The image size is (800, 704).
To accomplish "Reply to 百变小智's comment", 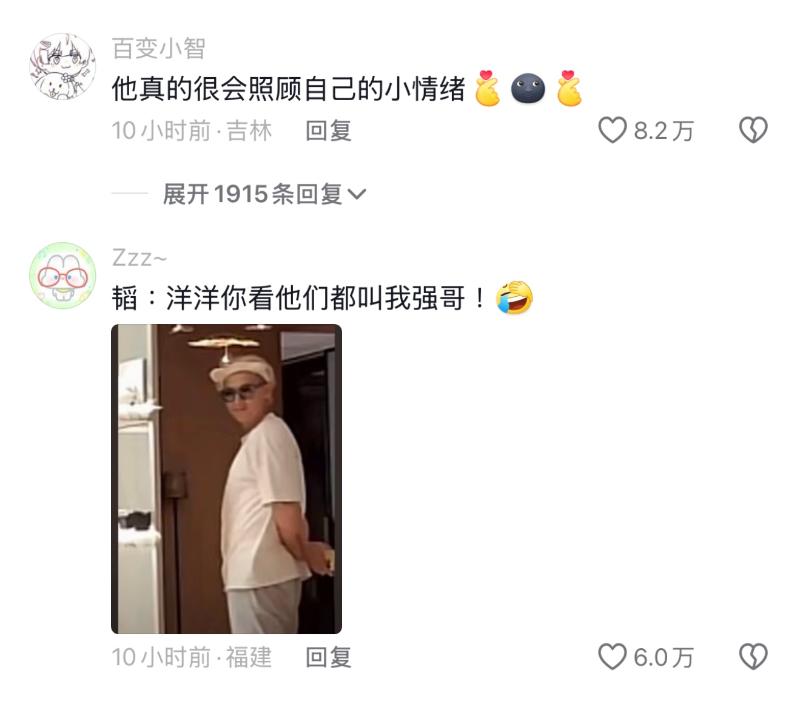I will pos(328,130).
